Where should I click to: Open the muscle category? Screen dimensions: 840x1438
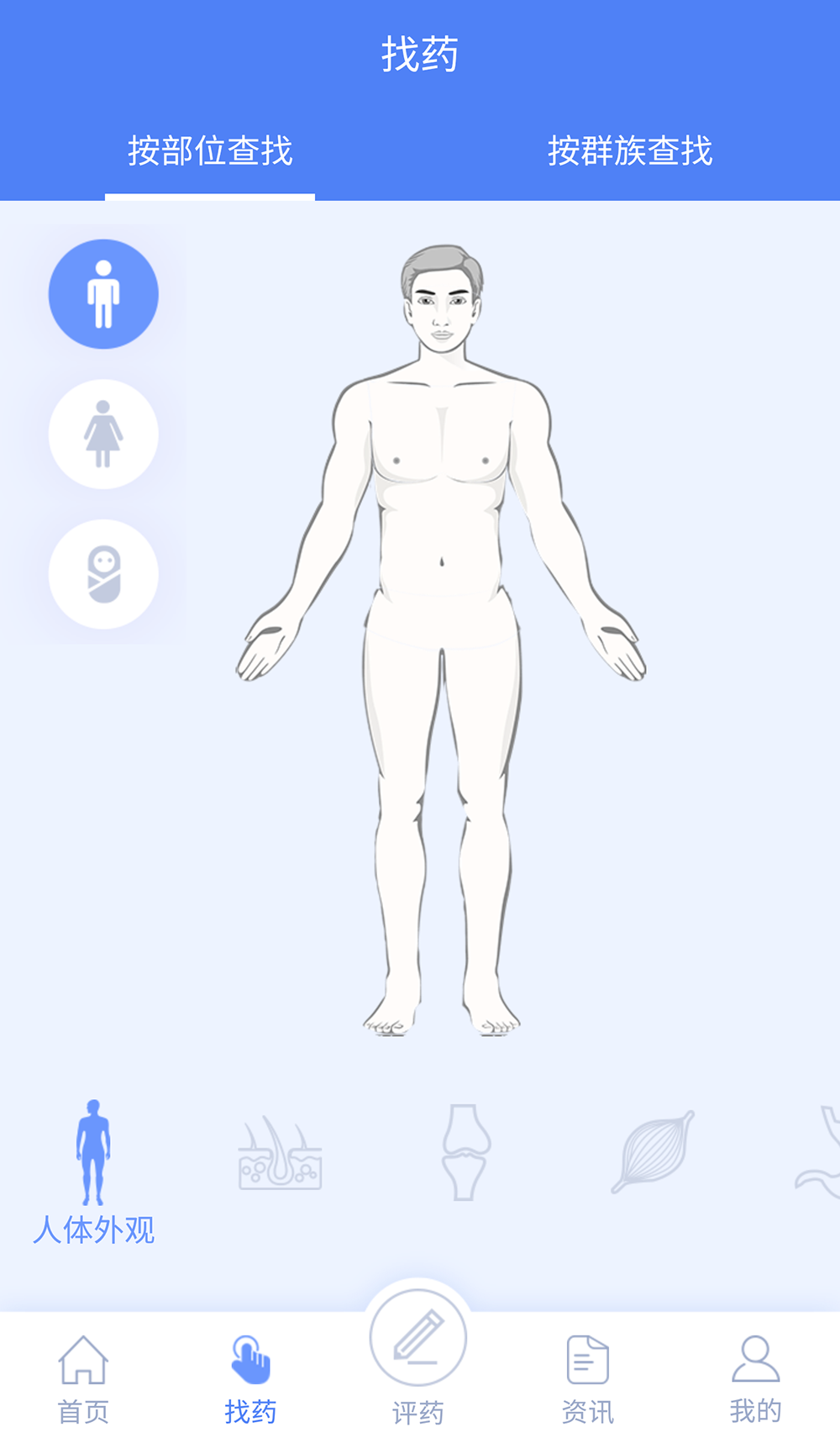(x=653, y=1151)
